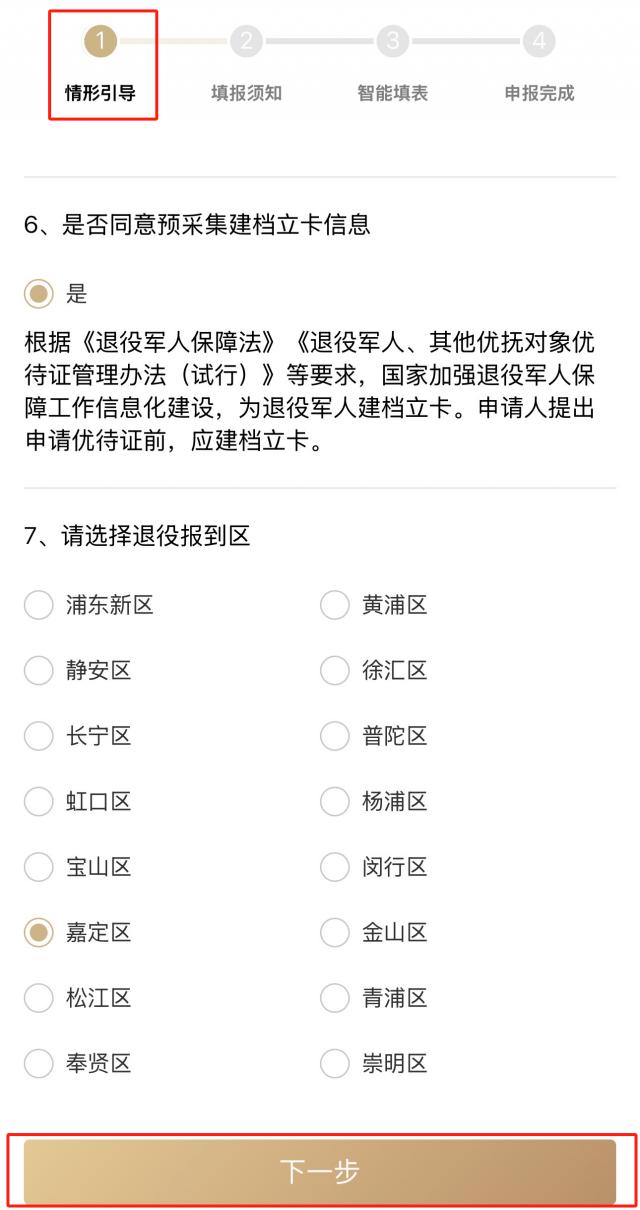Tap the selected 嘉定区 radio button

pos(38,933)
